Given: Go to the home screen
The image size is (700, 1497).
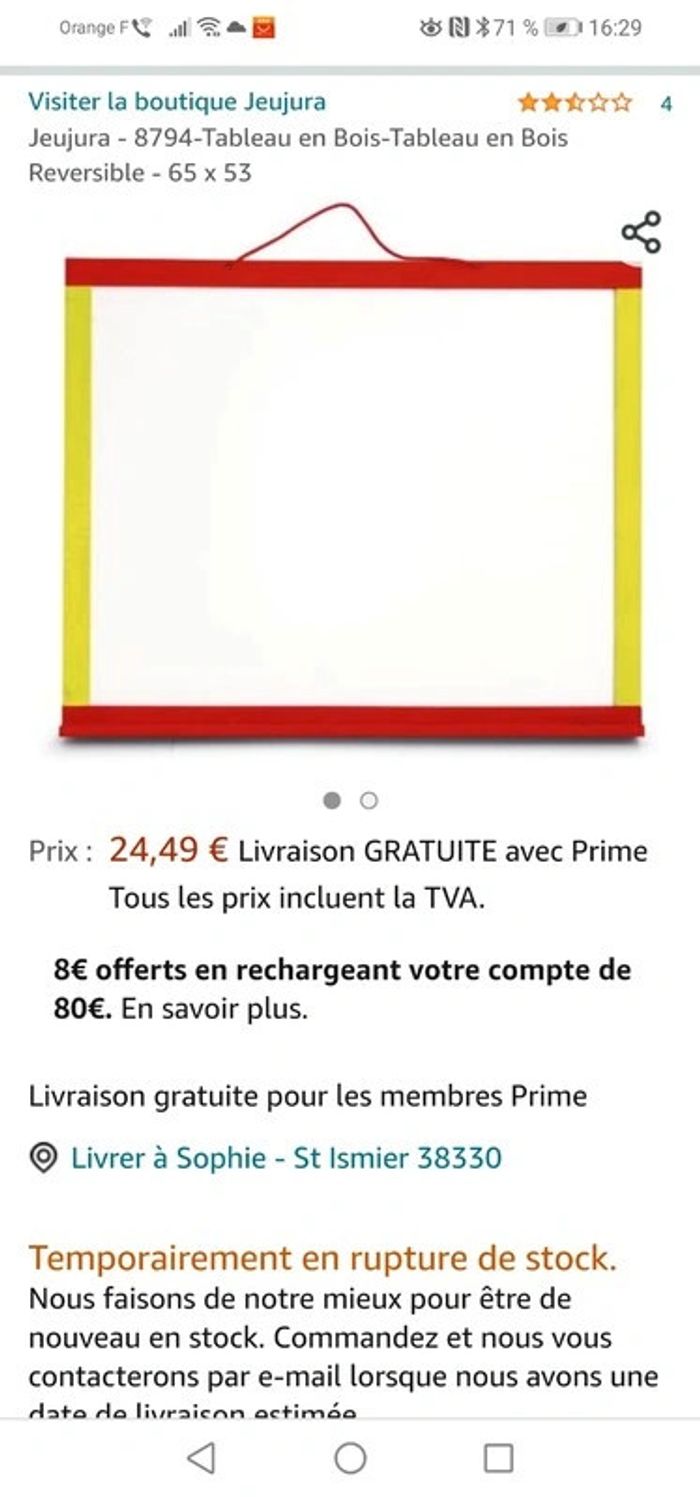Looking at the screenshot, I should click(350, 1458).
